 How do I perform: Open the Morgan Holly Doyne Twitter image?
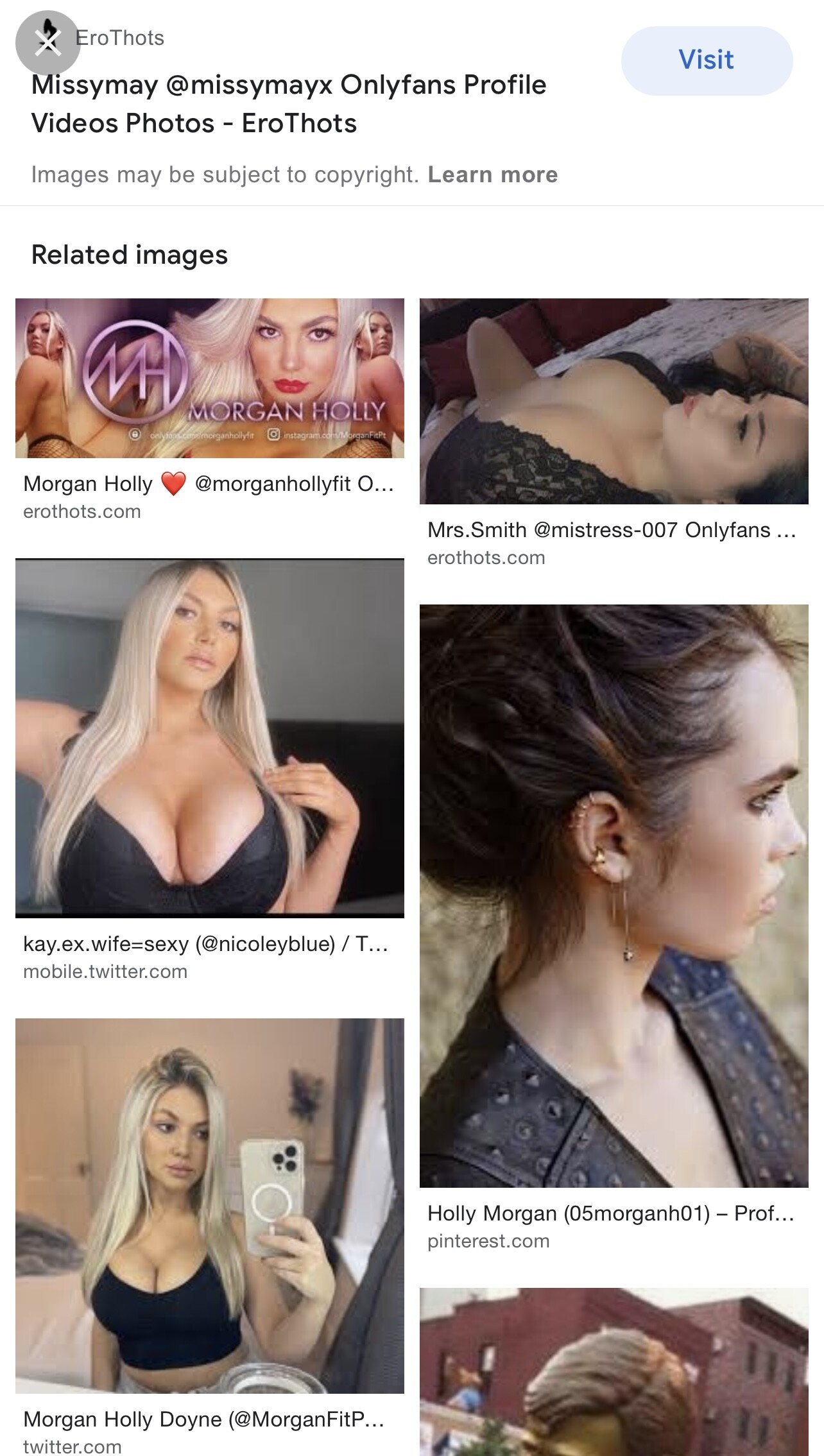(210, 1206)
